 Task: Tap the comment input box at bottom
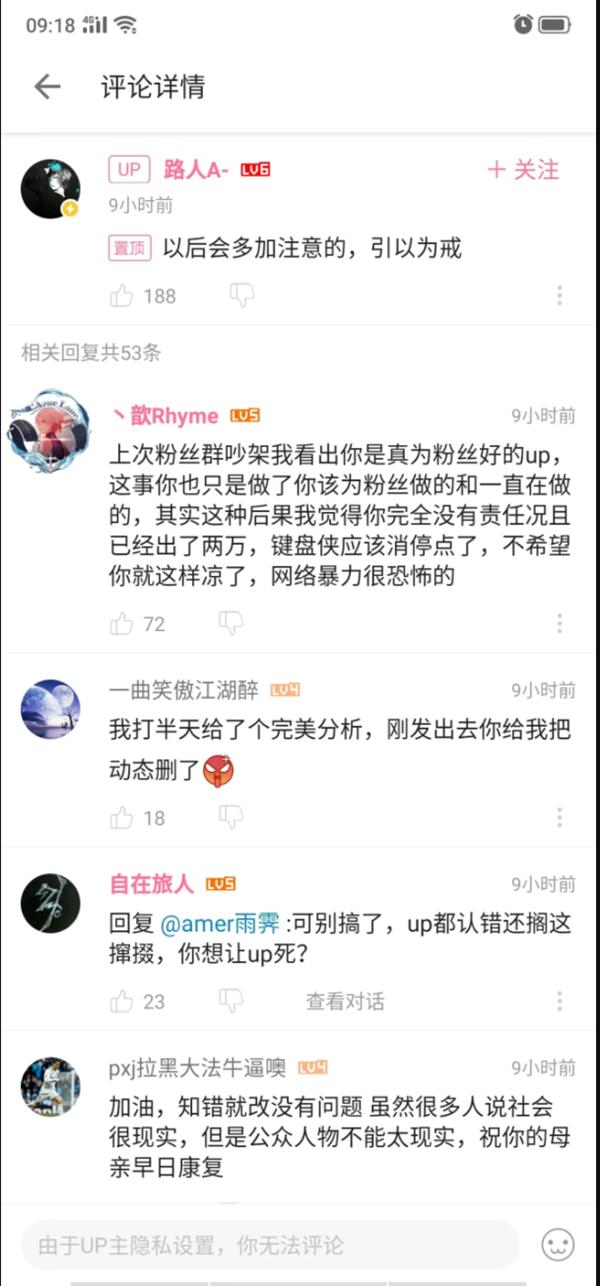click(x=270, y=1245)
